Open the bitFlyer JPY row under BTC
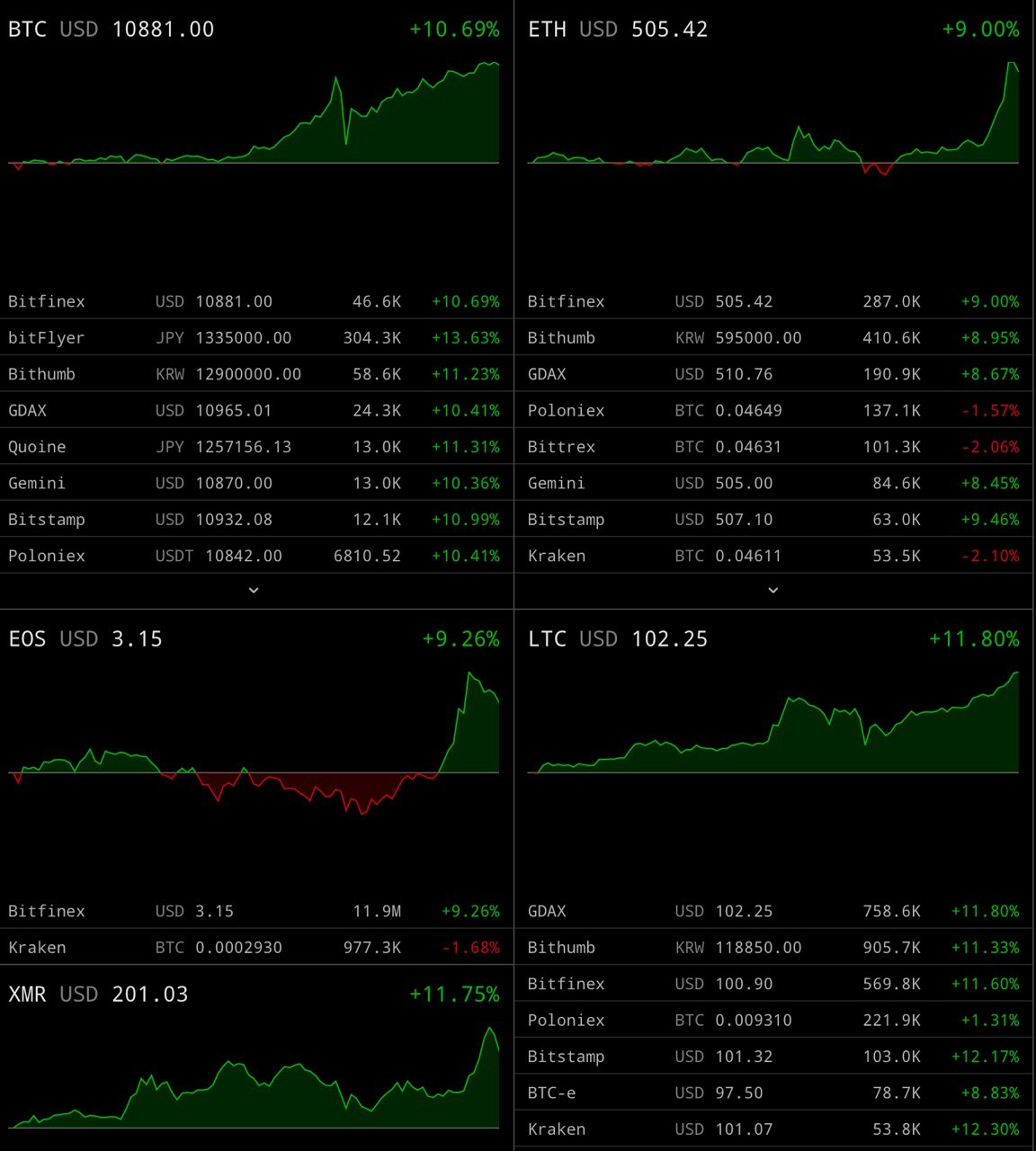The width and height of the screenshot is (1036, 1151). [x=256, y=337]
